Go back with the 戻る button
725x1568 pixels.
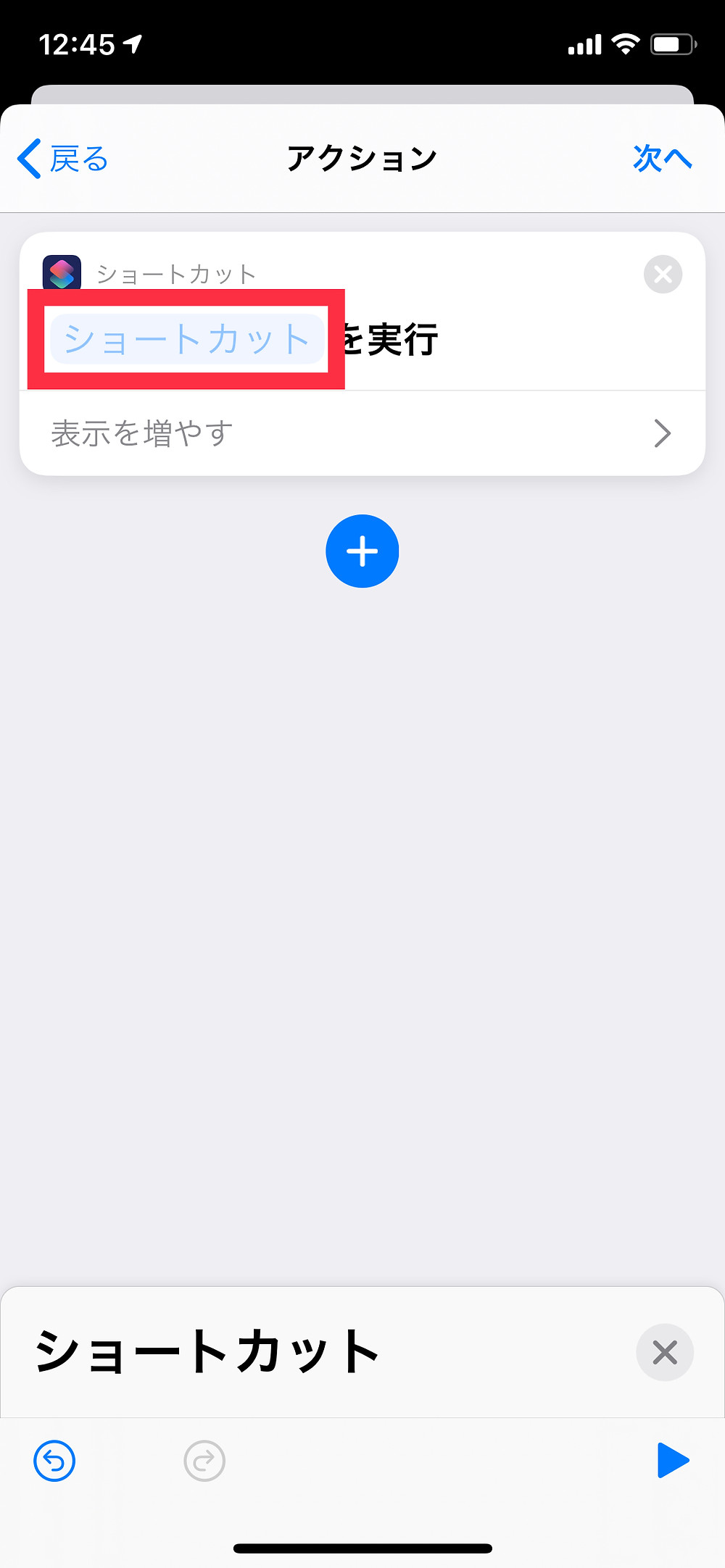tap(63, 159)
